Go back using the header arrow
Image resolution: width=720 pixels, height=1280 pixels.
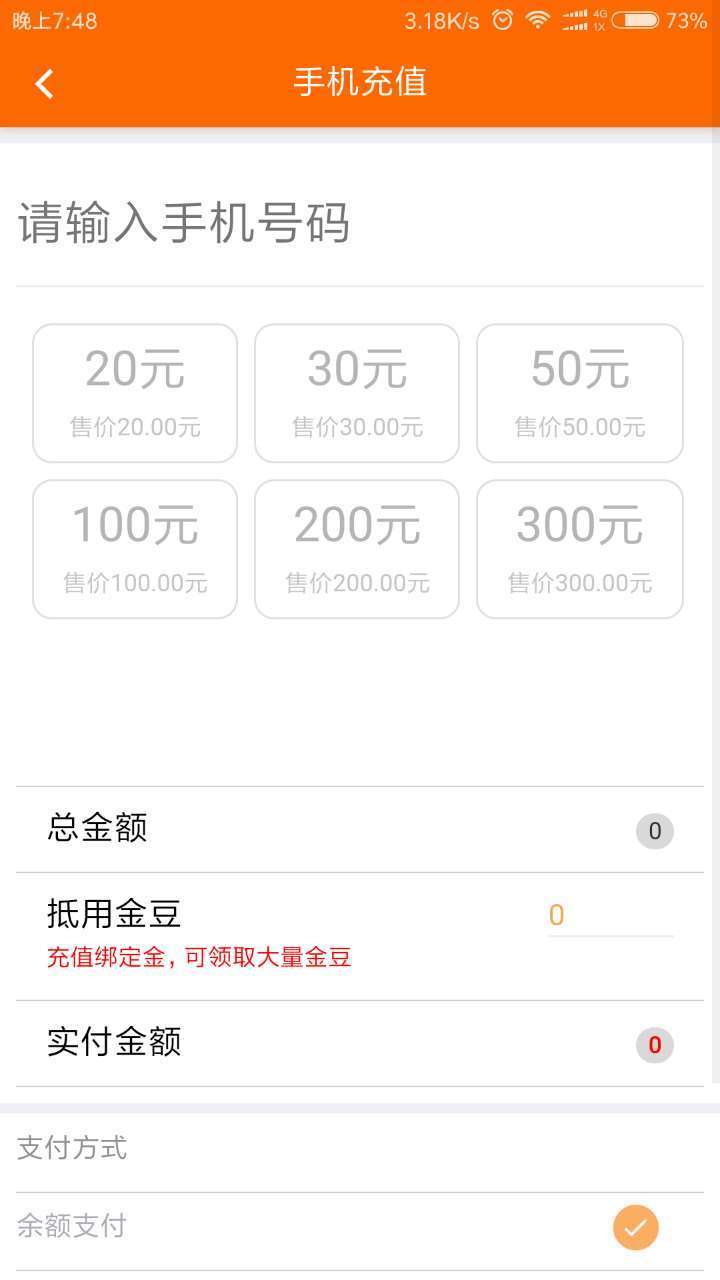point(44,83)
